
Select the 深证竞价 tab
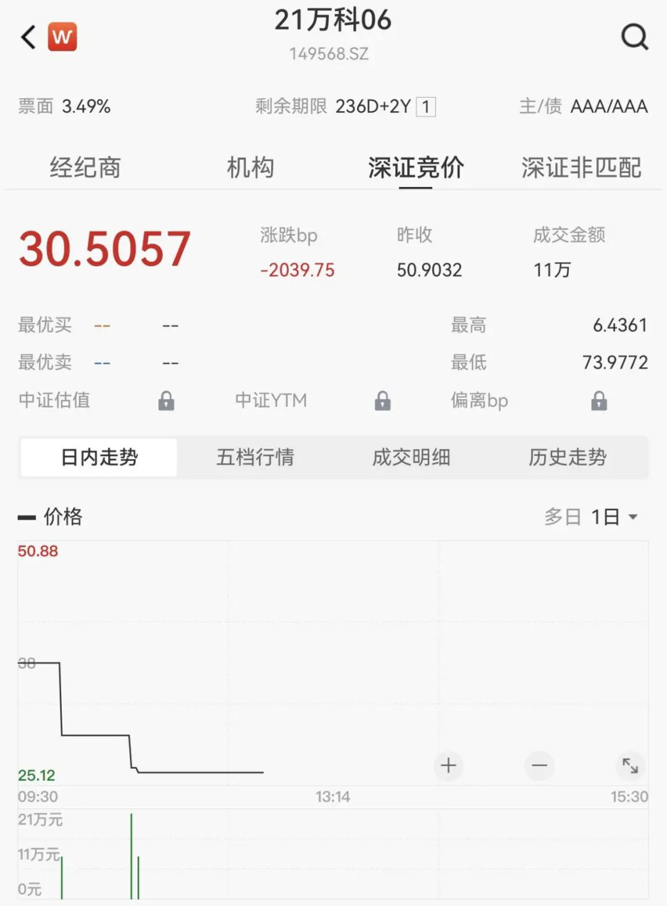coord(416,167)
